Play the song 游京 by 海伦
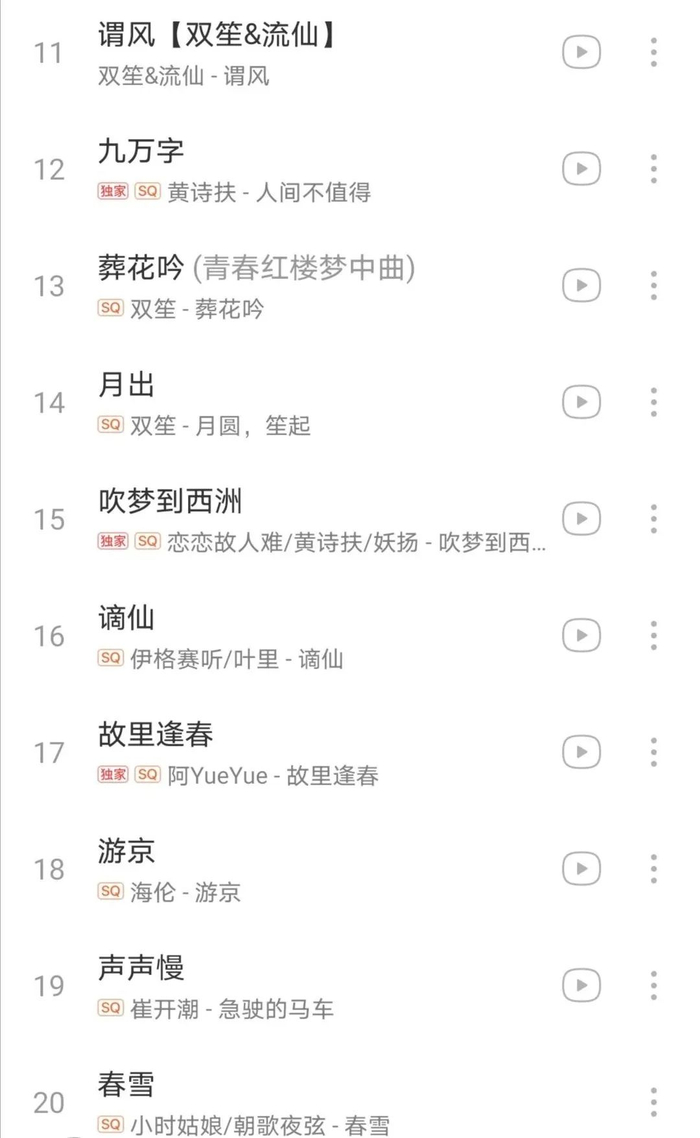Screen dimensions: 700x1138 (x=127, y=853)
